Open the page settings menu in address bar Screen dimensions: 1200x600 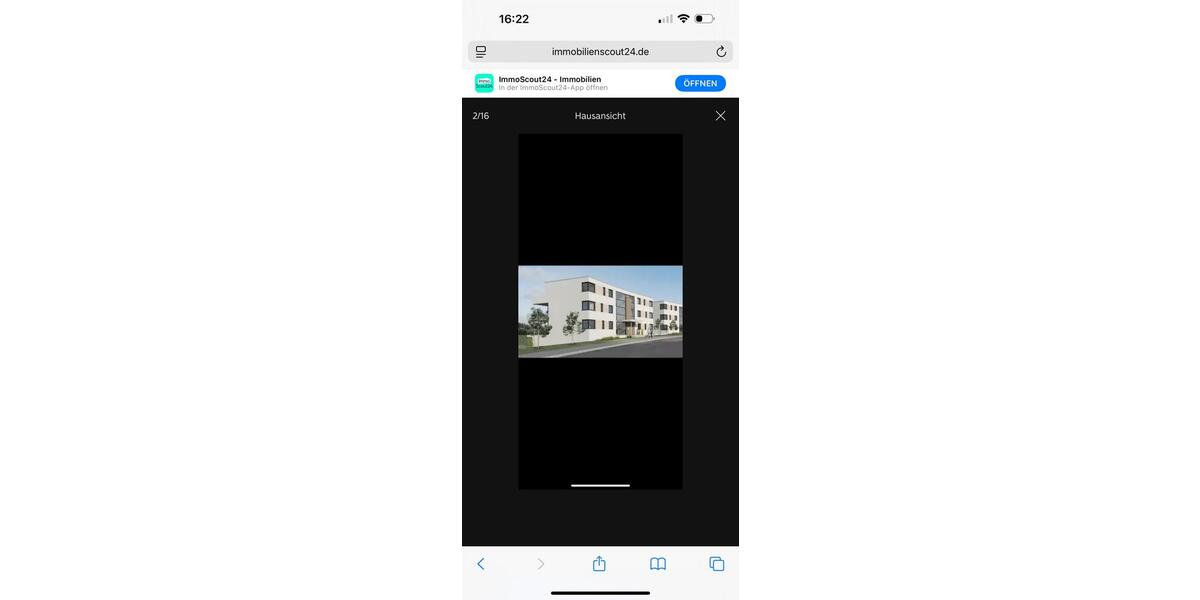481,52
